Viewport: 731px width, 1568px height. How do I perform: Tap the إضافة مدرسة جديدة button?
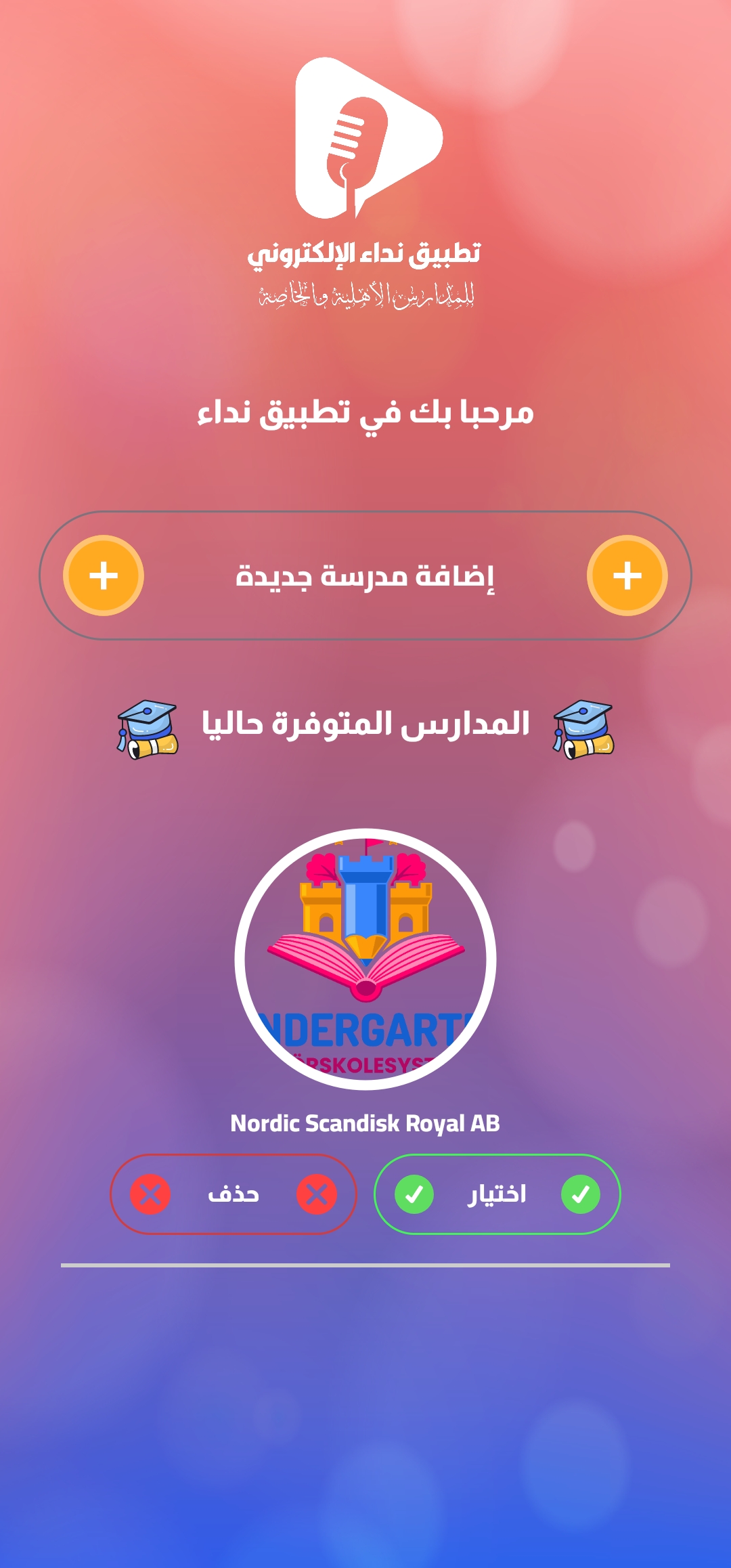click(x=365, y=575)
